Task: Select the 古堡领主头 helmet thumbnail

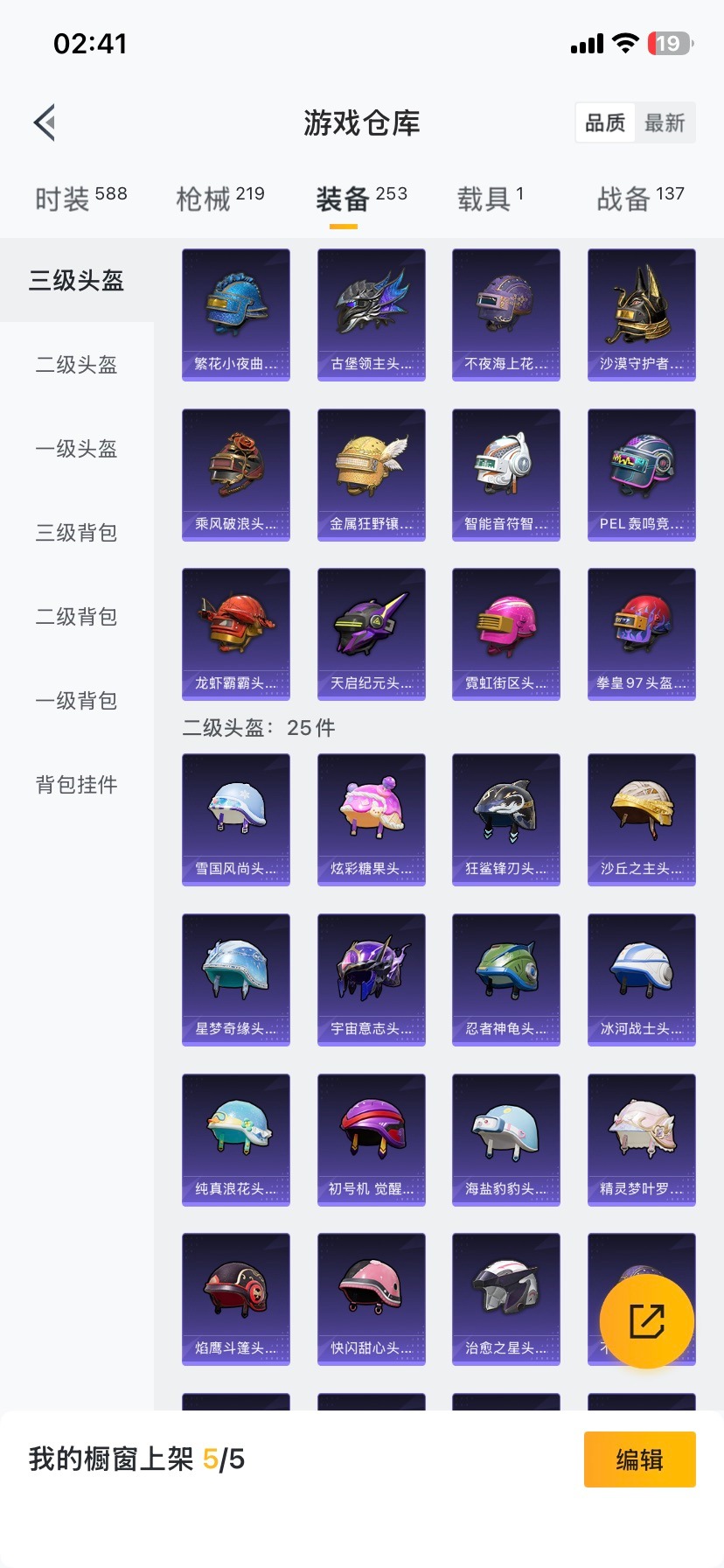Action: click(x=371, y=313)
